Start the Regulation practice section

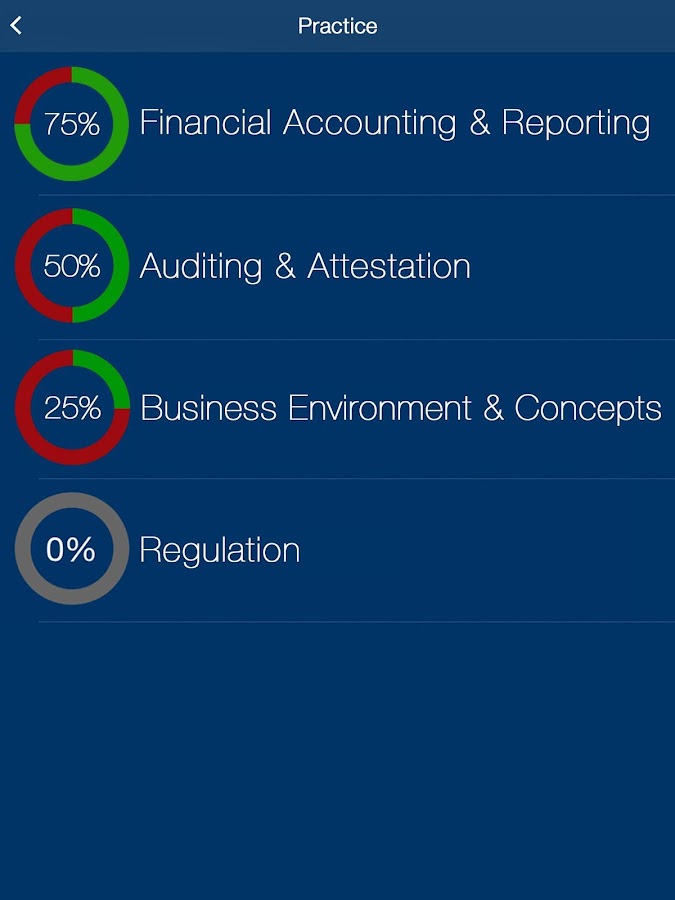pos(219,550)
